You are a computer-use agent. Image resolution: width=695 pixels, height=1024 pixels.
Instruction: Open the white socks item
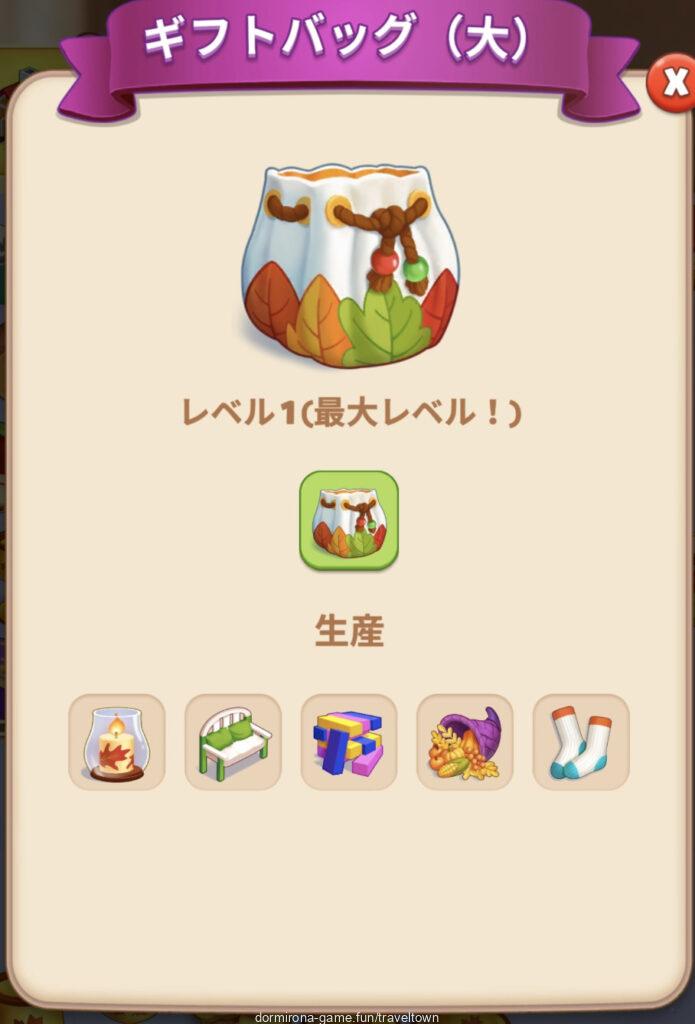point(581,742)
